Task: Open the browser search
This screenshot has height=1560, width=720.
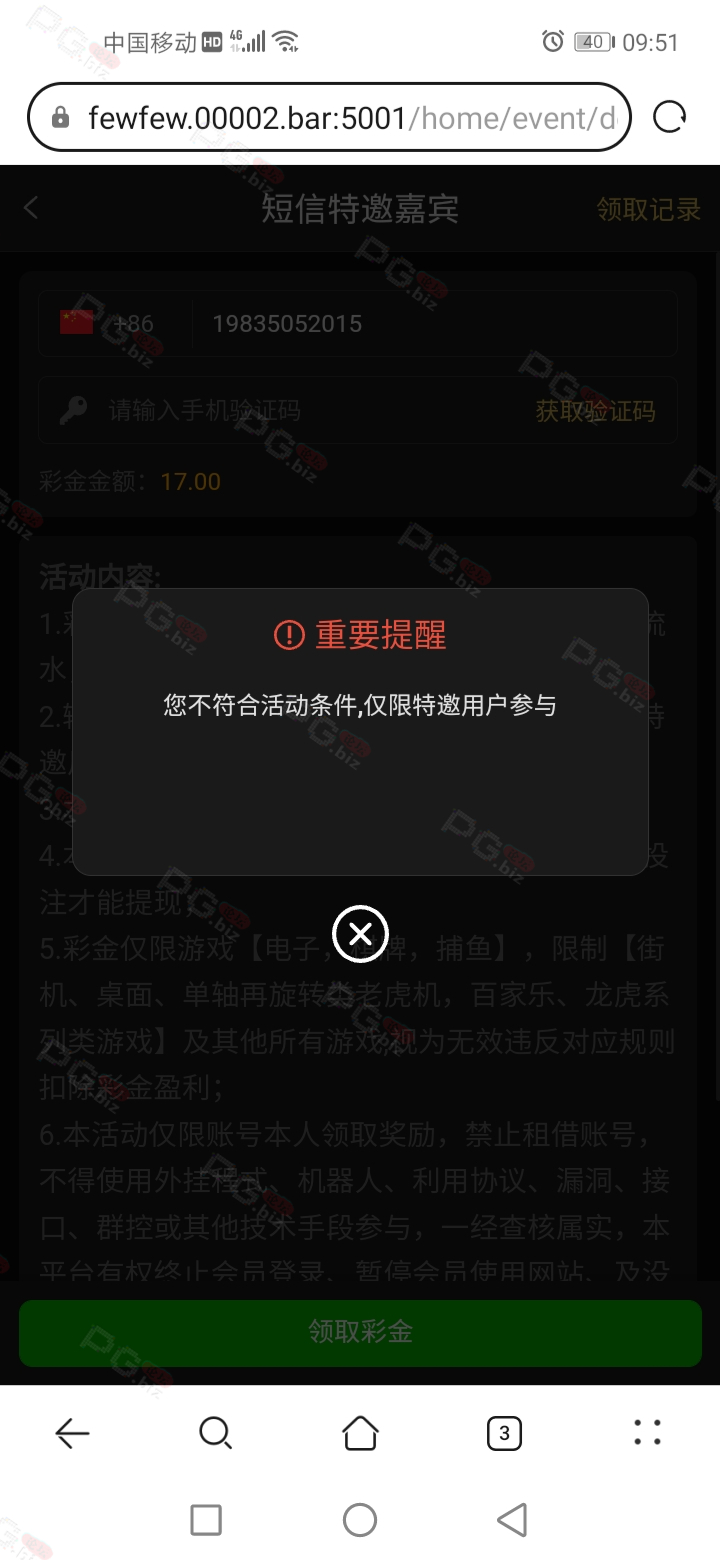Action: tap(215, 1434)
